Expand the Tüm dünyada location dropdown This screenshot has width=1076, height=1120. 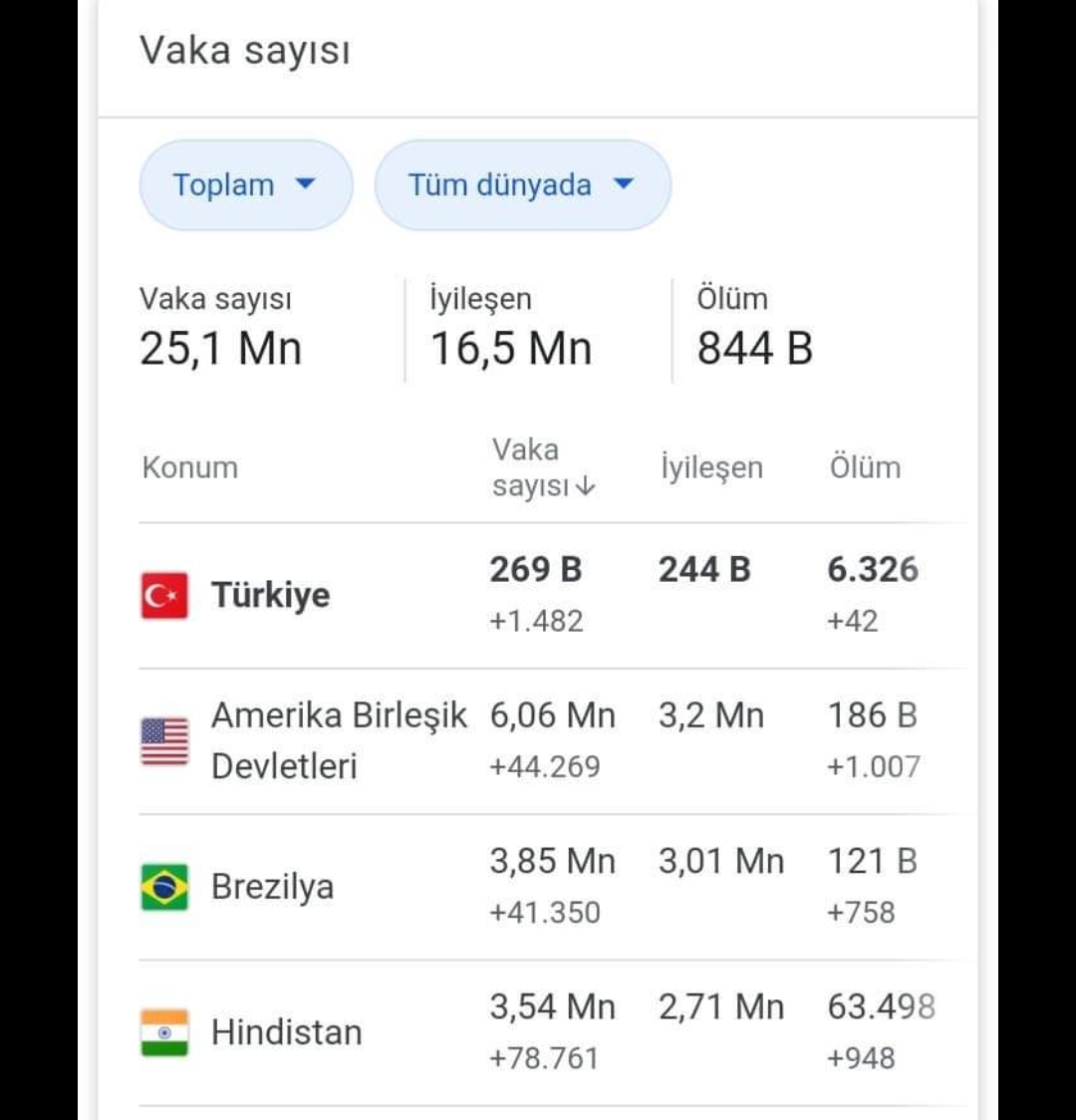tap(523, 185)
